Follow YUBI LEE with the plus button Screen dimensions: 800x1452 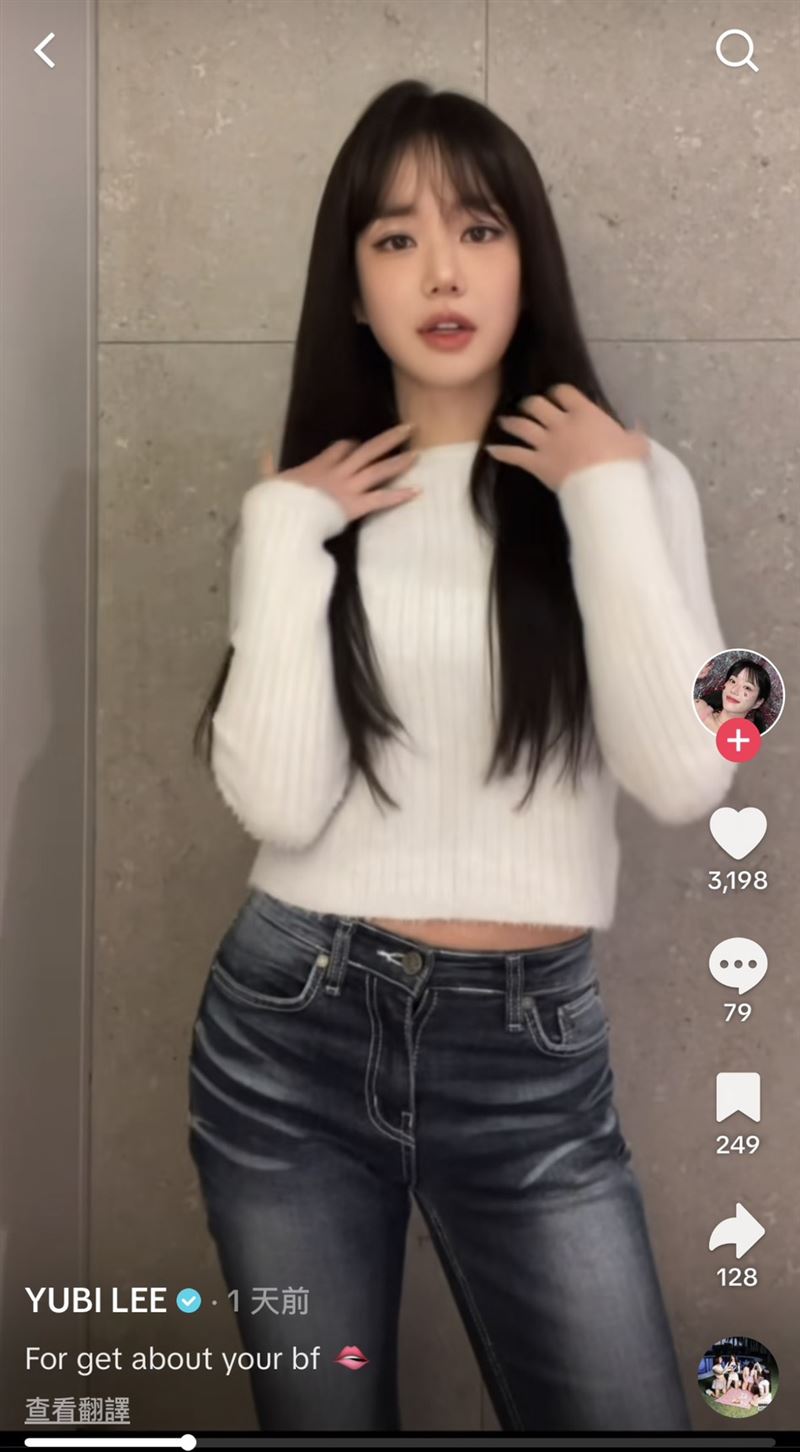737,743
